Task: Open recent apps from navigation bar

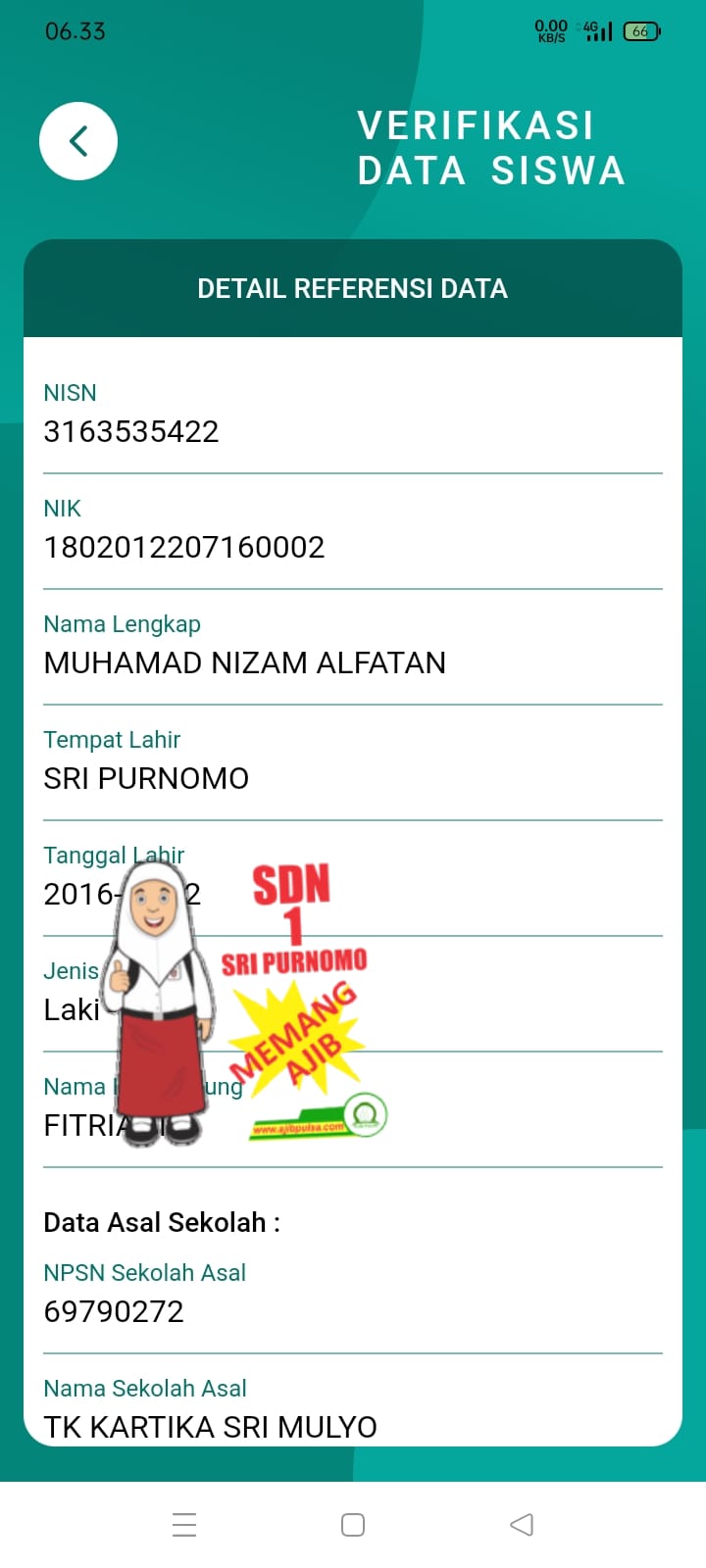Action: (x=184, y=1524)
